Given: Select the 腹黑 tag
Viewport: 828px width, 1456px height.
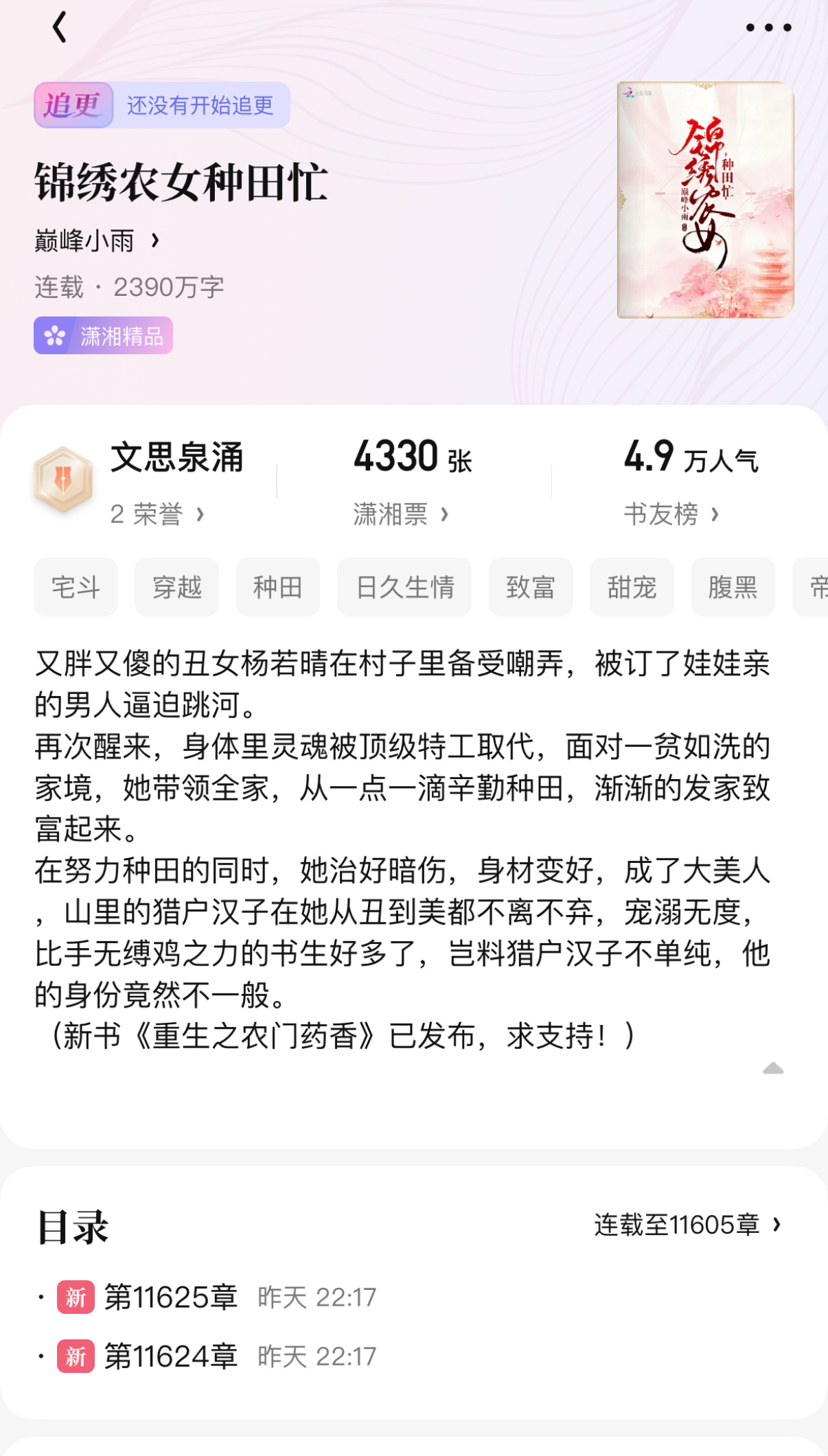Looking at the screenshot, I should click(733, 587).
